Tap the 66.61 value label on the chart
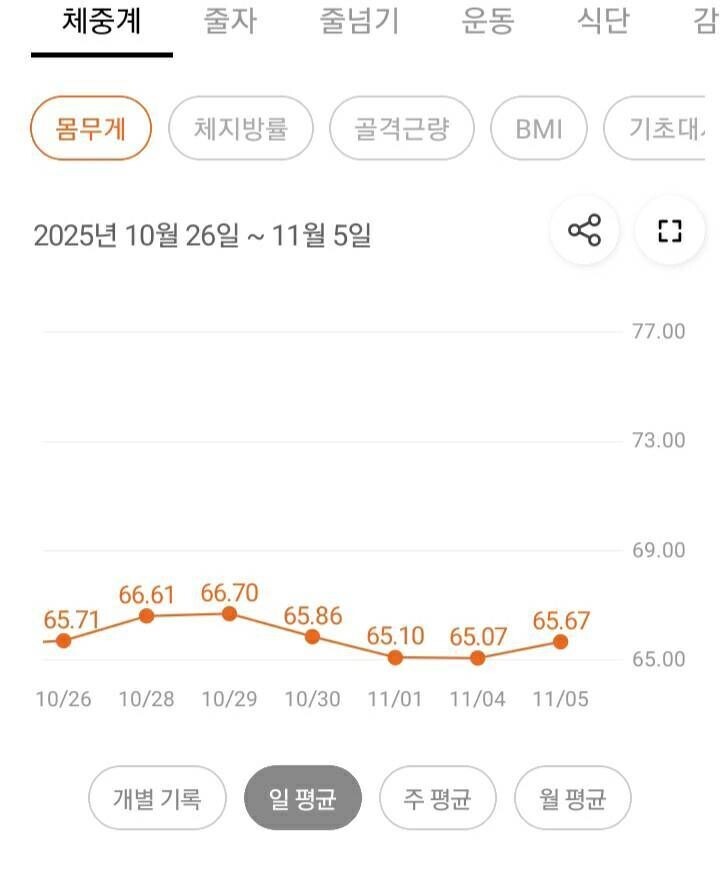 point(146,594)
